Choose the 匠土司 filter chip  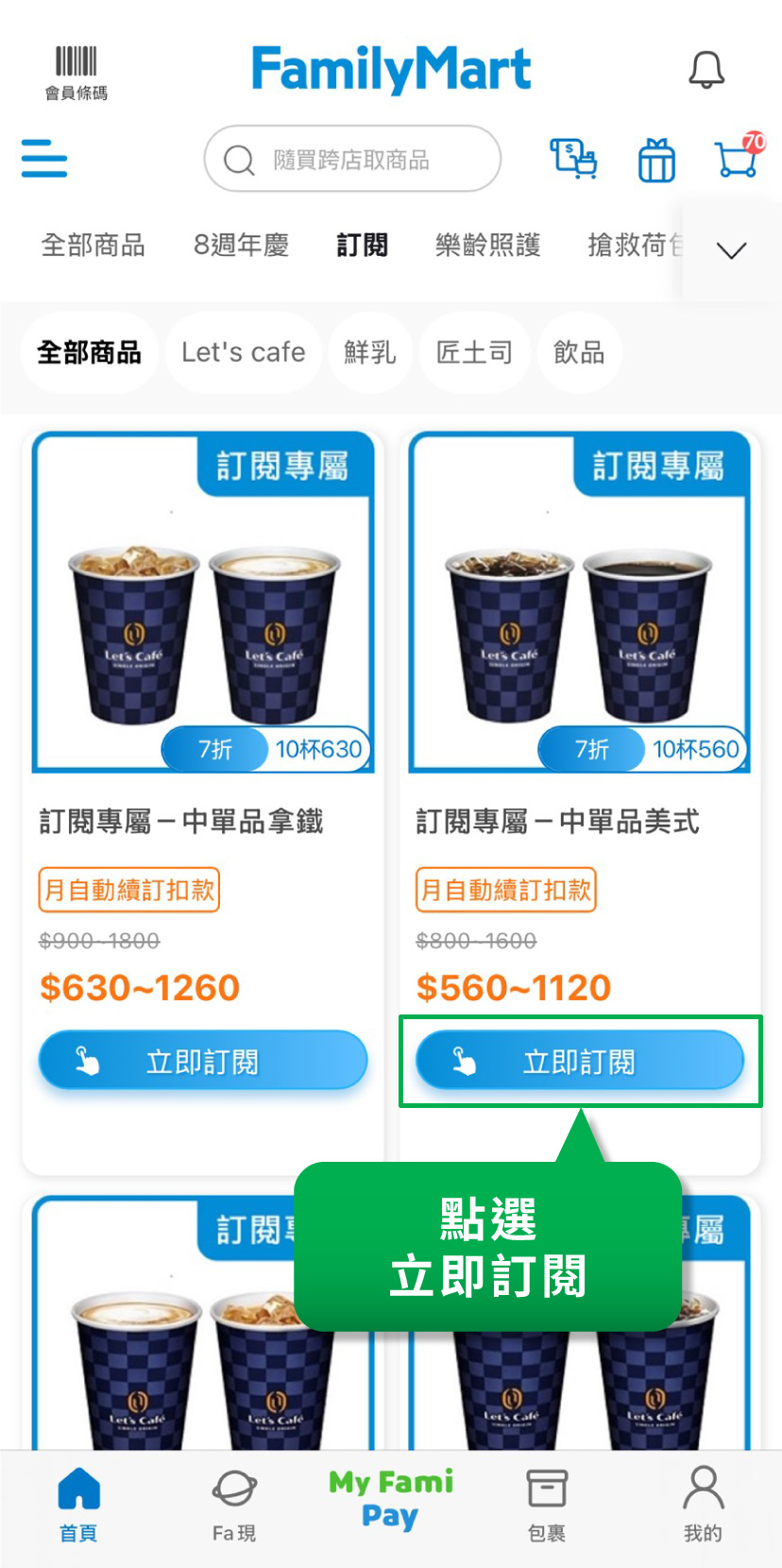[x=474, y=352]
